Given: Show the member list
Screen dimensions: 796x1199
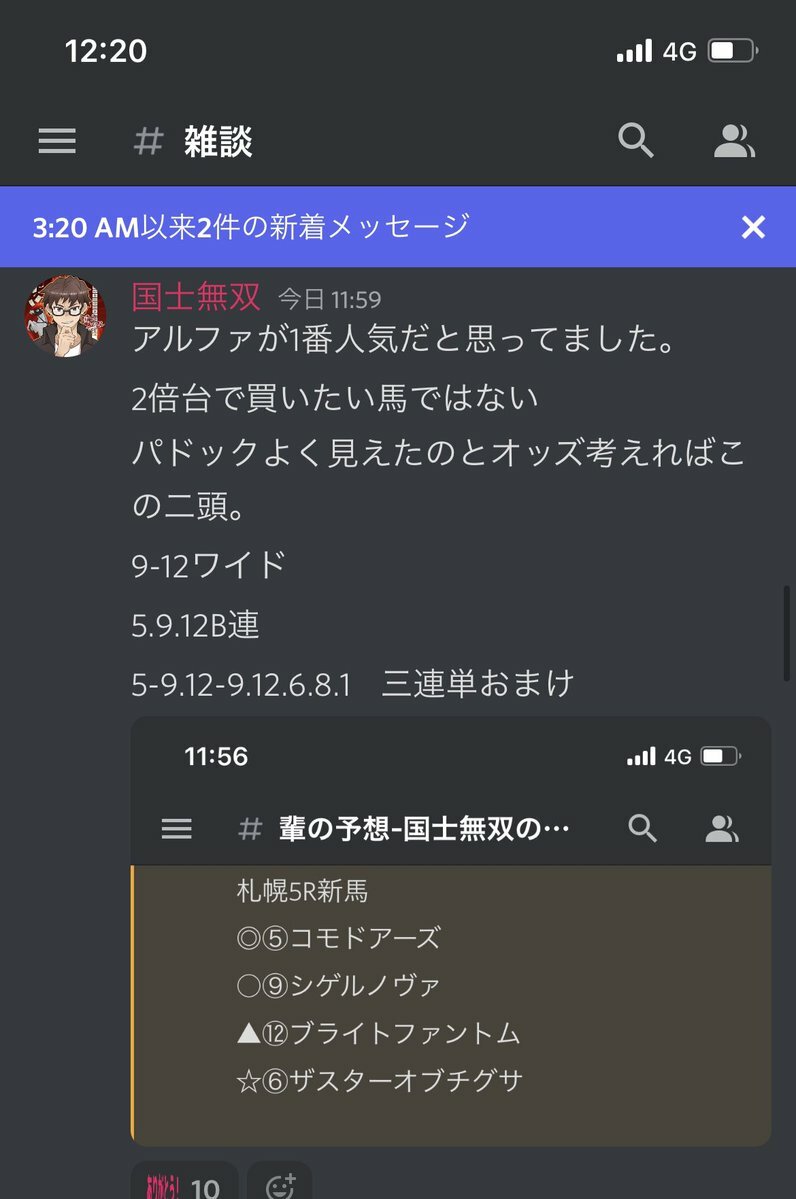Looking at the screenshot, I should (x=734, y=141).
